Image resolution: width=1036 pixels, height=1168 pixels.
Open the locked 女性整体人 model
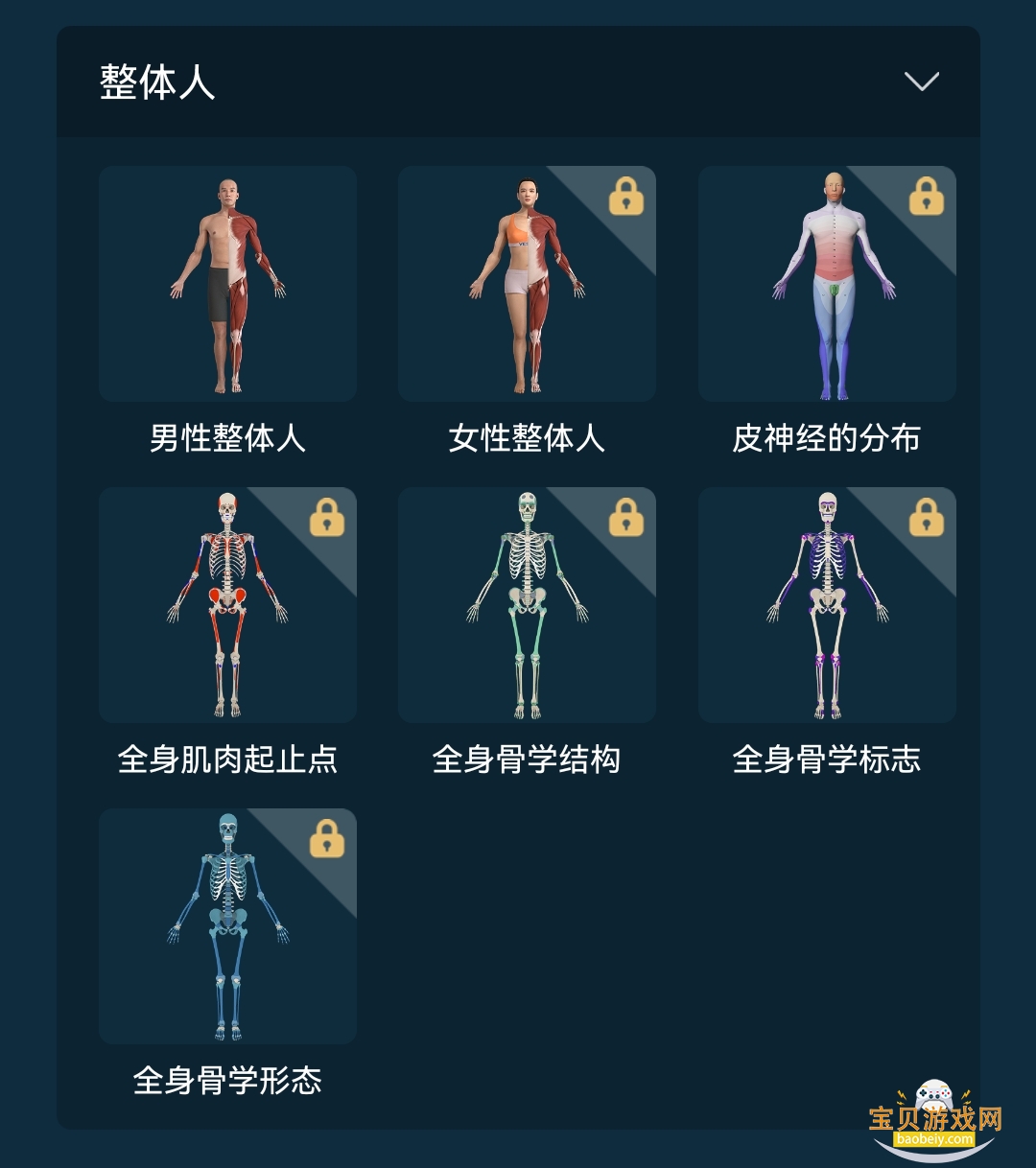[527, 285]
